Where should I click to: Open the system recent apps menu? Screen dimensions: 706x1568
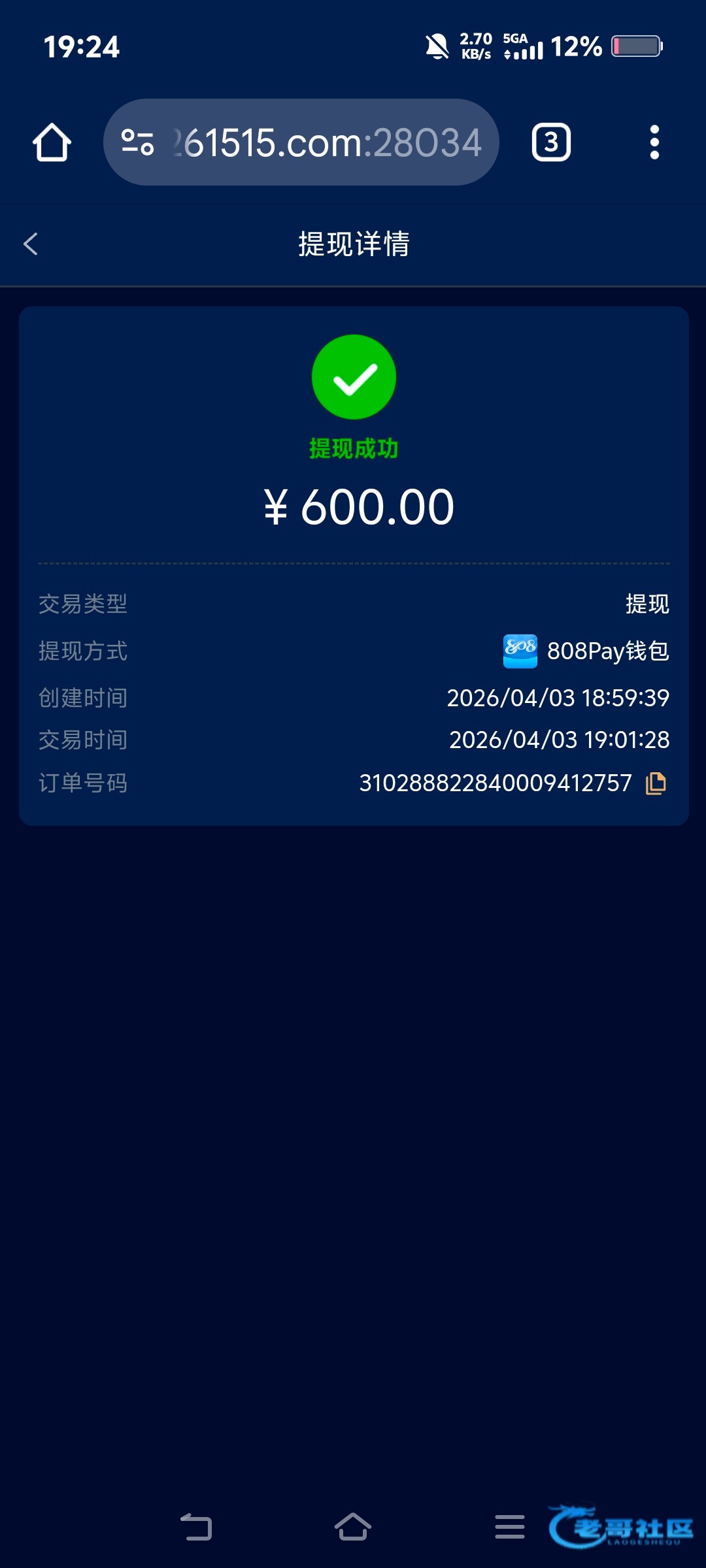[x=510, y=1527]
